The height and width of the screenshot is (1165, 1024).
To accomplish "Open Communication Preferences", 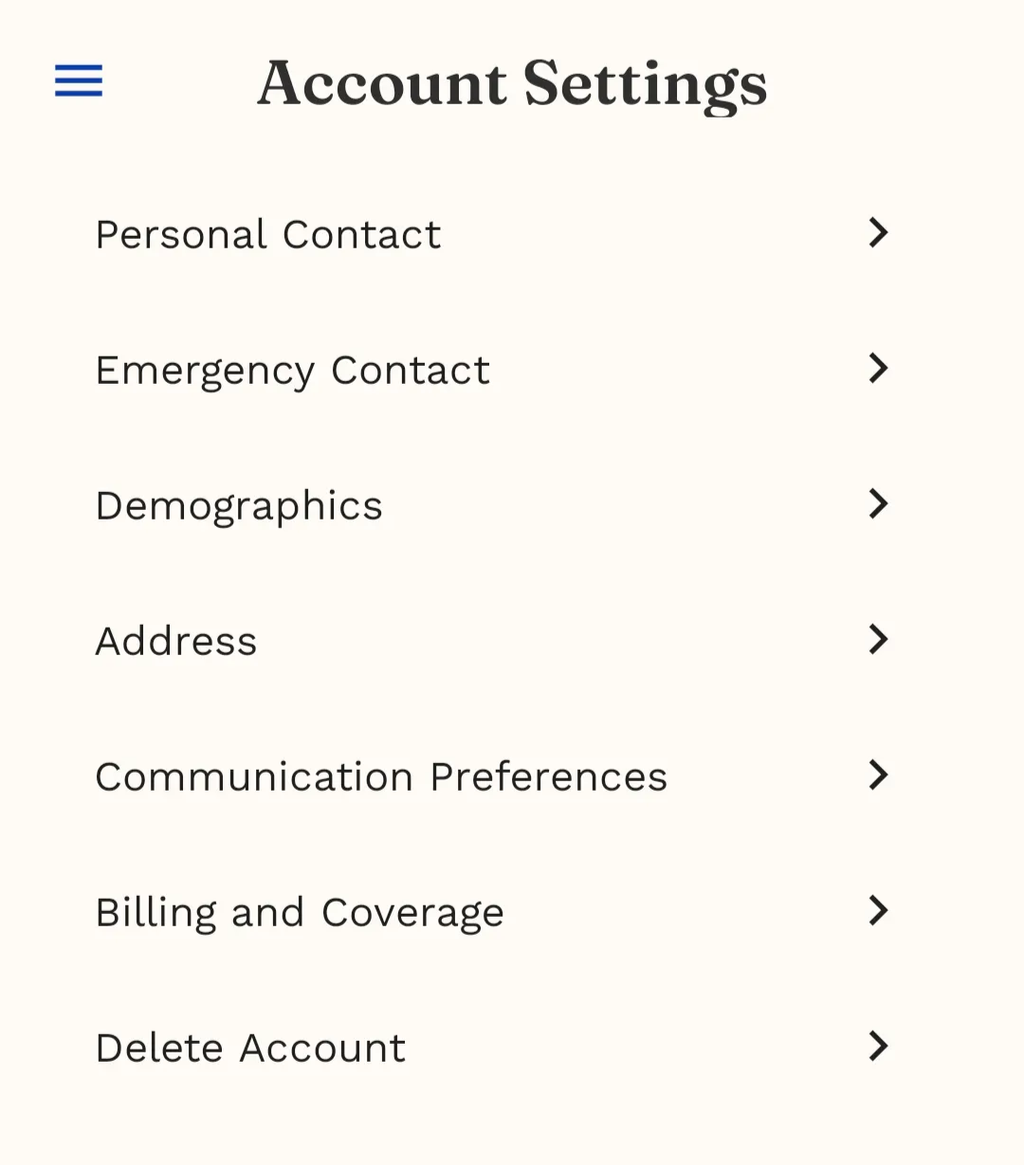I will pos(381,777).
